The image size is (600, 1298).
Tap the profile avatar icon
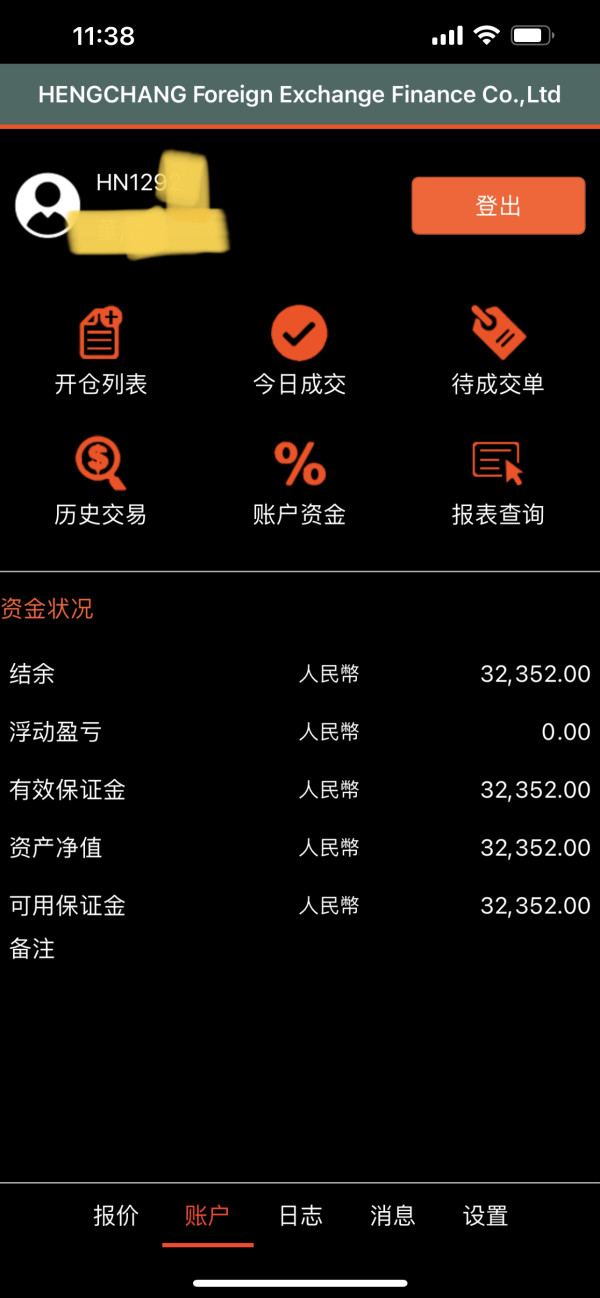pyautogui.click(x=47, y=205)
